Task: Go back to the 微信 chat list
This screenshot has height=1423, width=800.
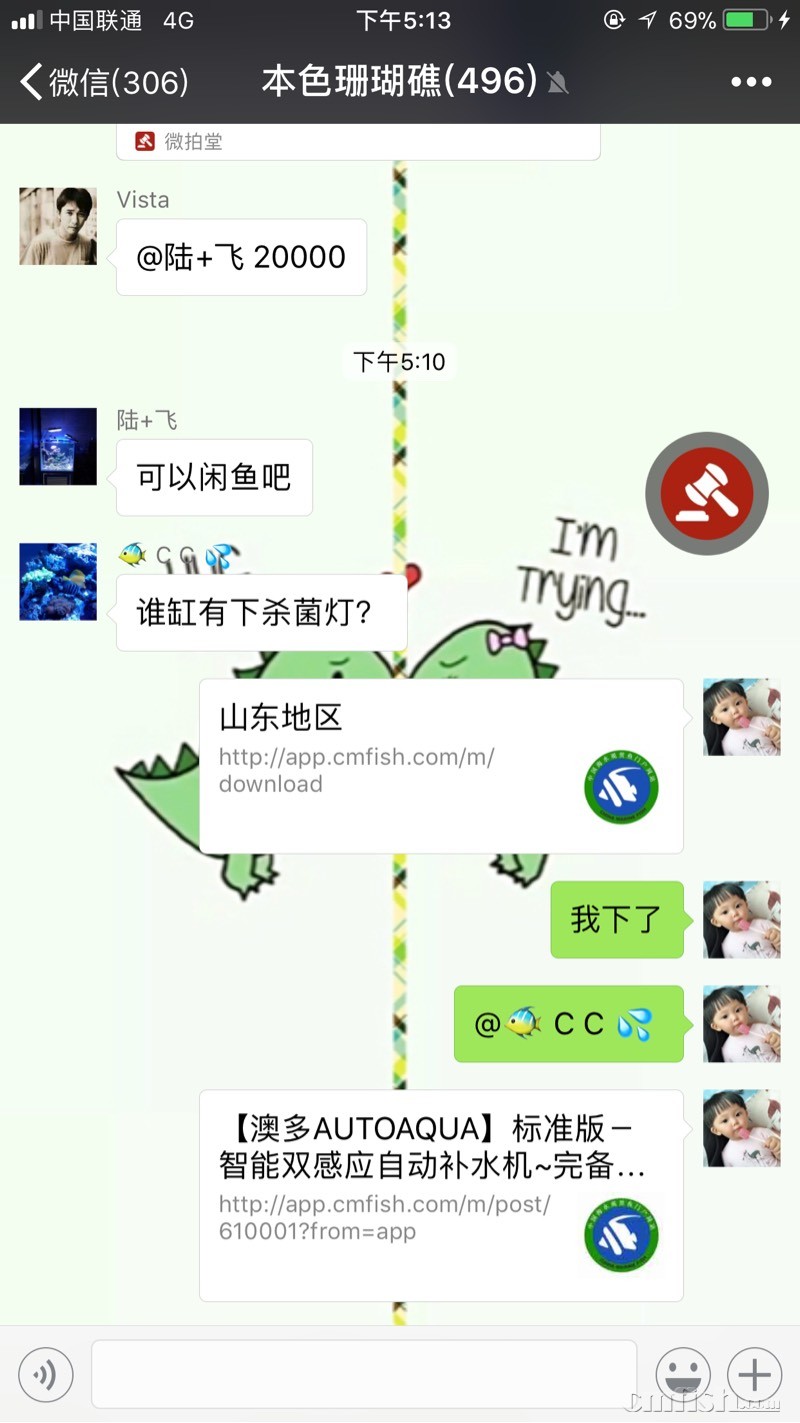Action: pos(104,81)
